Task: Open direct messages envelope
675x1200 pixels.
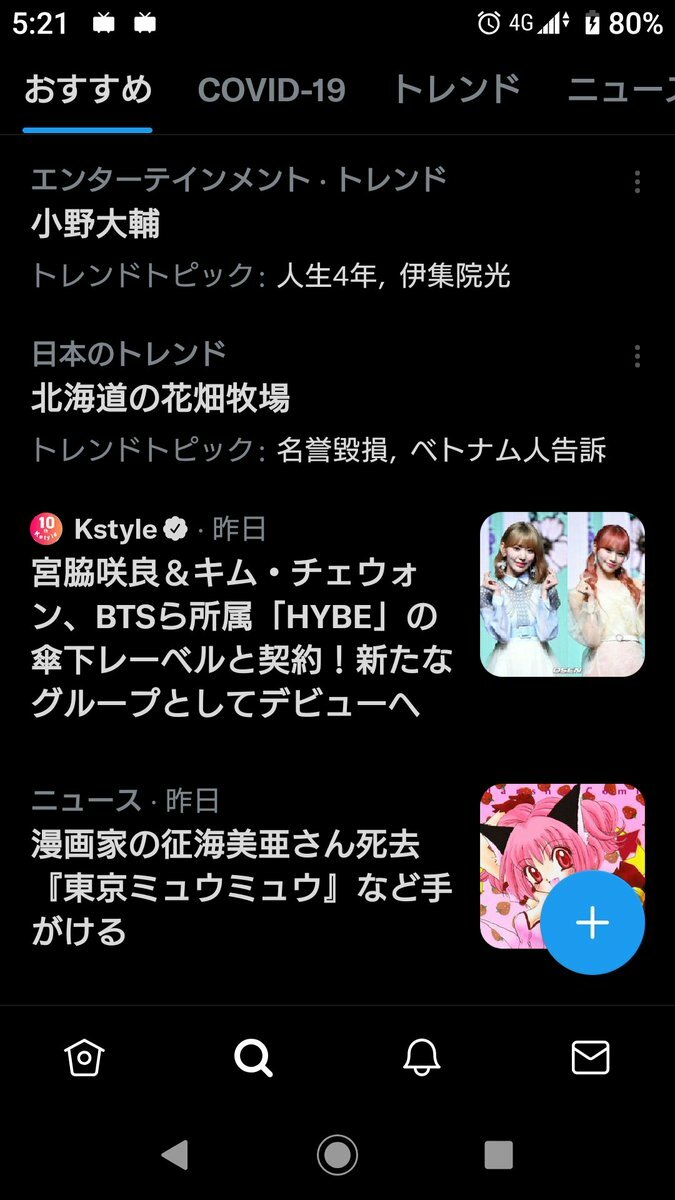Action: [590, 1056]
